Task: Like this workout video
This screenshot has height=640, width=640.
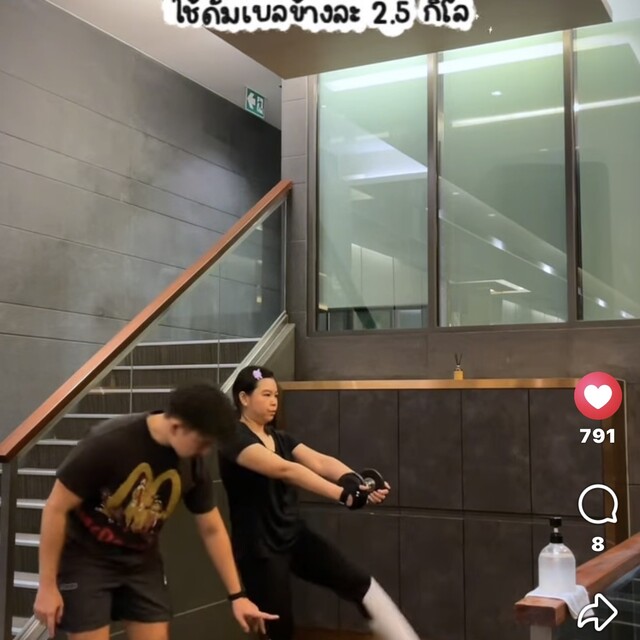Action: click(598, 396)
